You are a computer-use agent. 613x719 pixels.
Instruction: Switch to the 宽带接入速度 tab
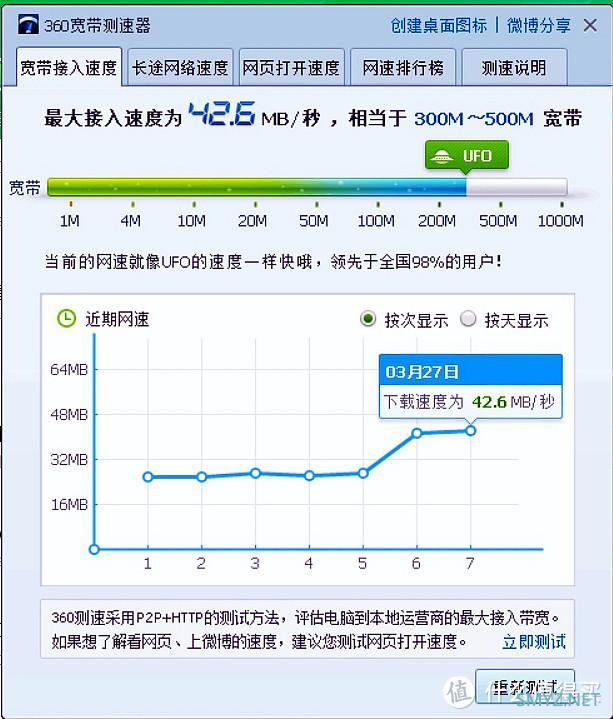click(x=68, y=69)
